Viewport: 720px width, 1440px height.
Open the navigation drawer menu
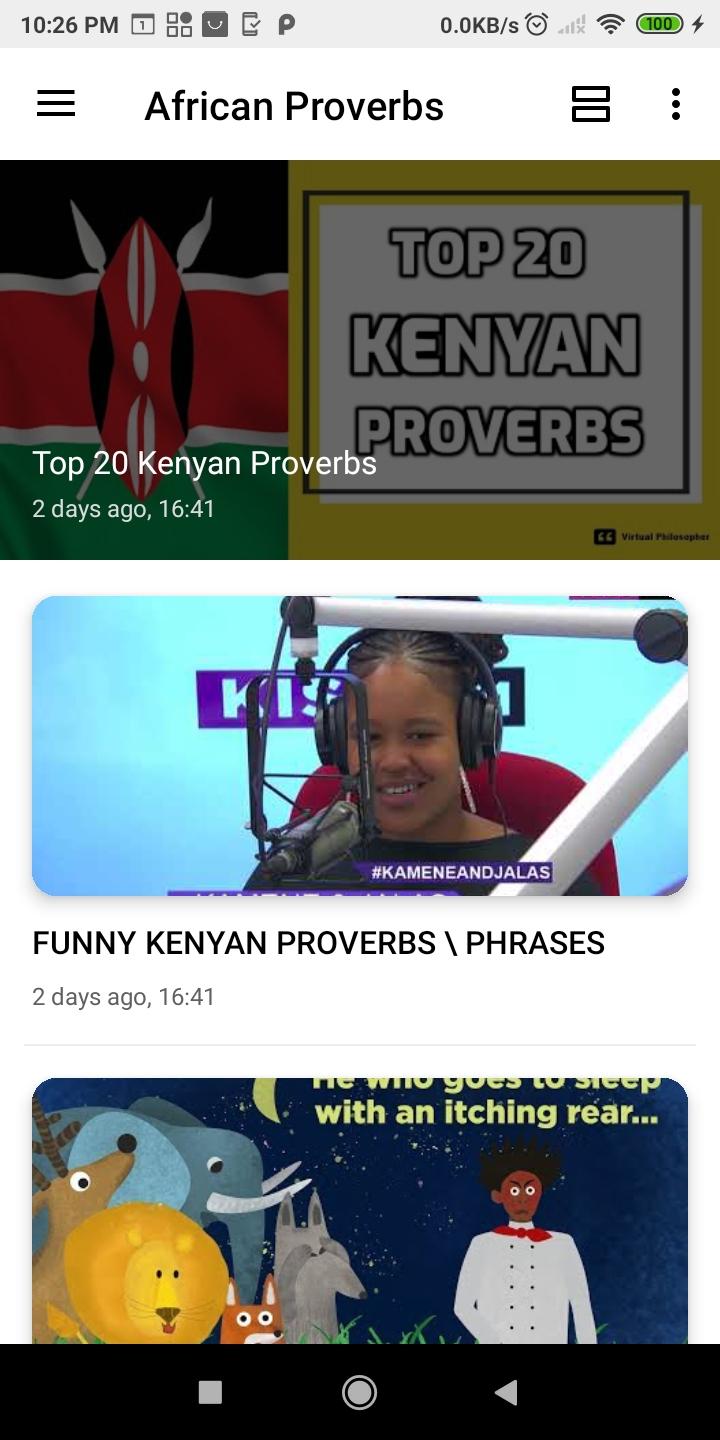[x=55, y=104]
